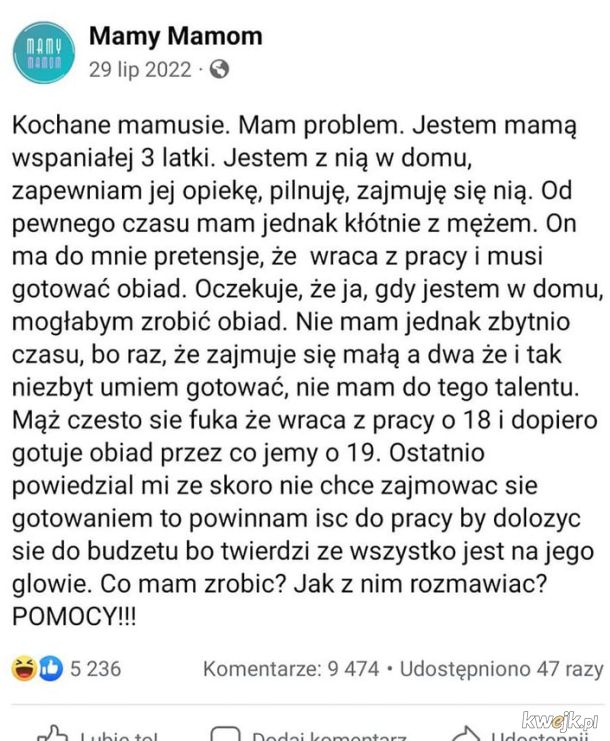This screenshot has width=610, height=741.
Task: Open the Mamy Mamom page name
Action: point(176,37)
